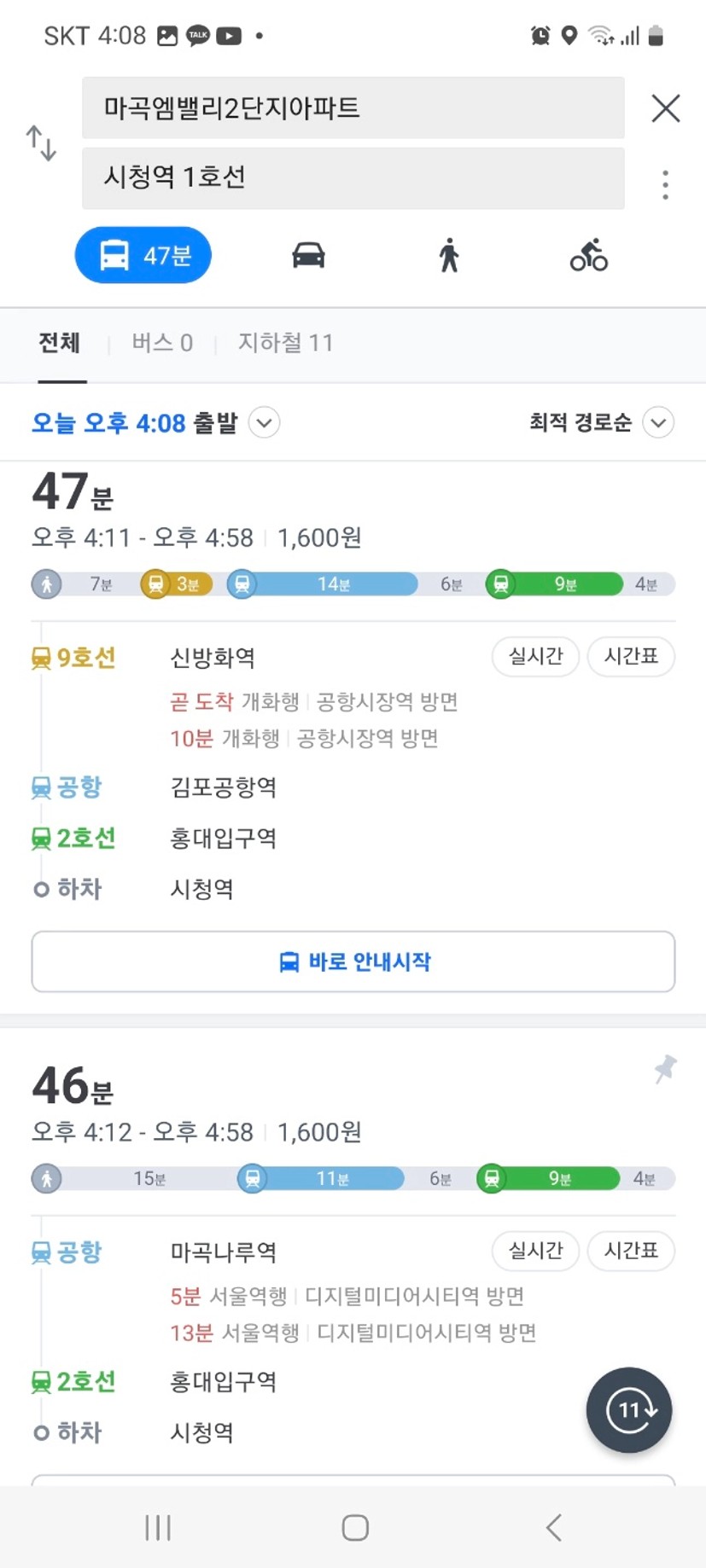The image size is (706, 1568).
Task: Tap 실시간 for 신방화역
Action: click(x=535, y=656)
